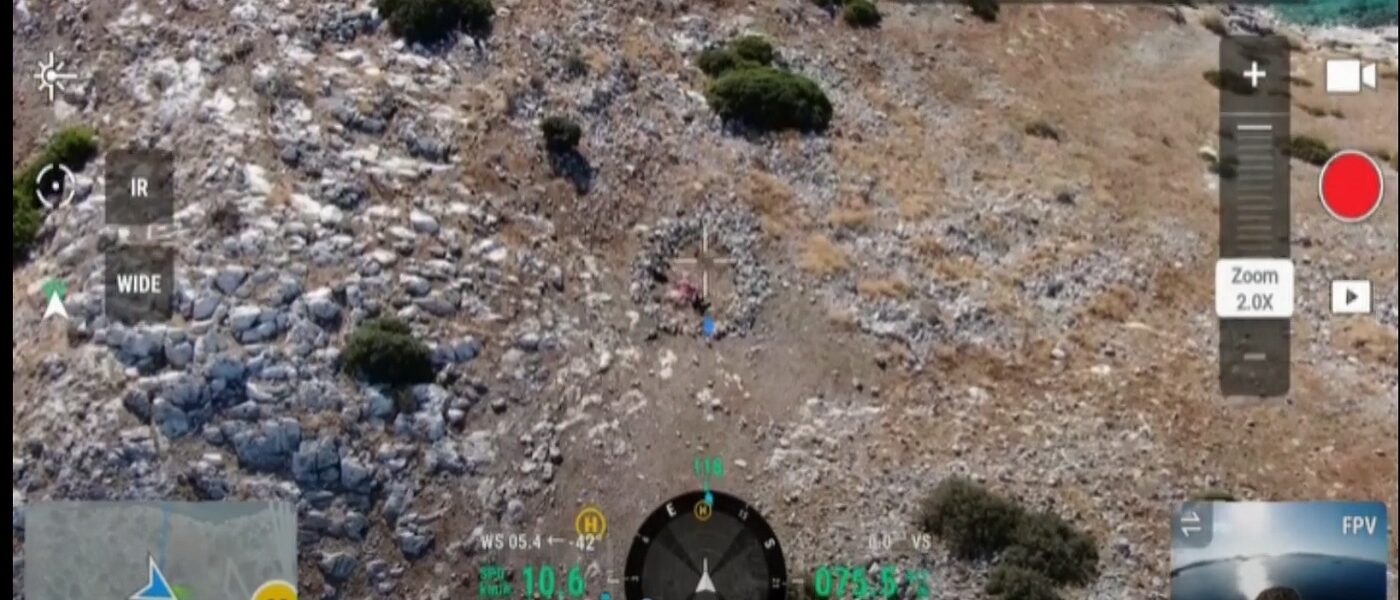The width and height of the screenshot is (1400, 600).
Task: Tap the minus to zoom out
Action: pos(1254,357)
